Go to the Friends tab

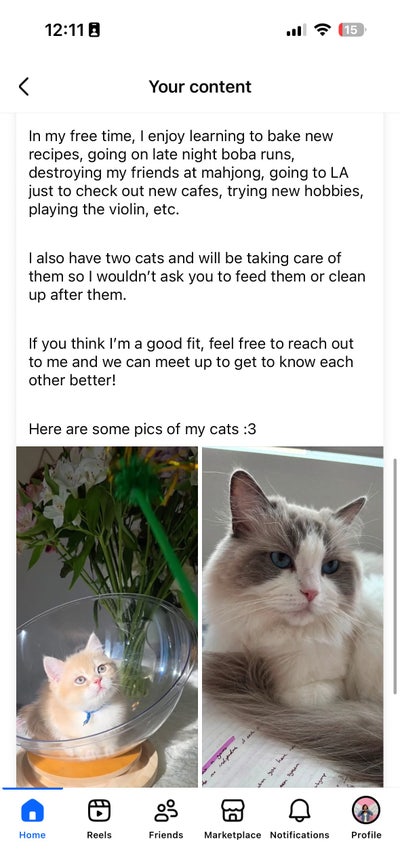tap(166, 819)
